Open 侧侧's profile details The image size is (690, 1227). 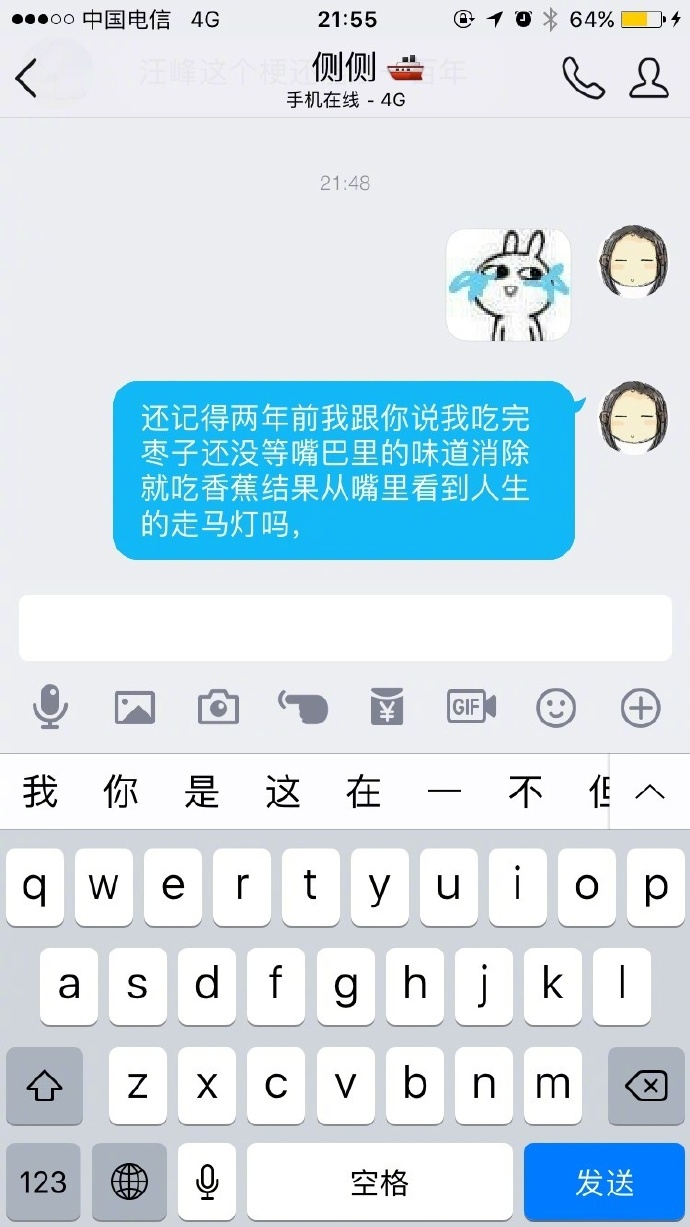tap(649, 78)
